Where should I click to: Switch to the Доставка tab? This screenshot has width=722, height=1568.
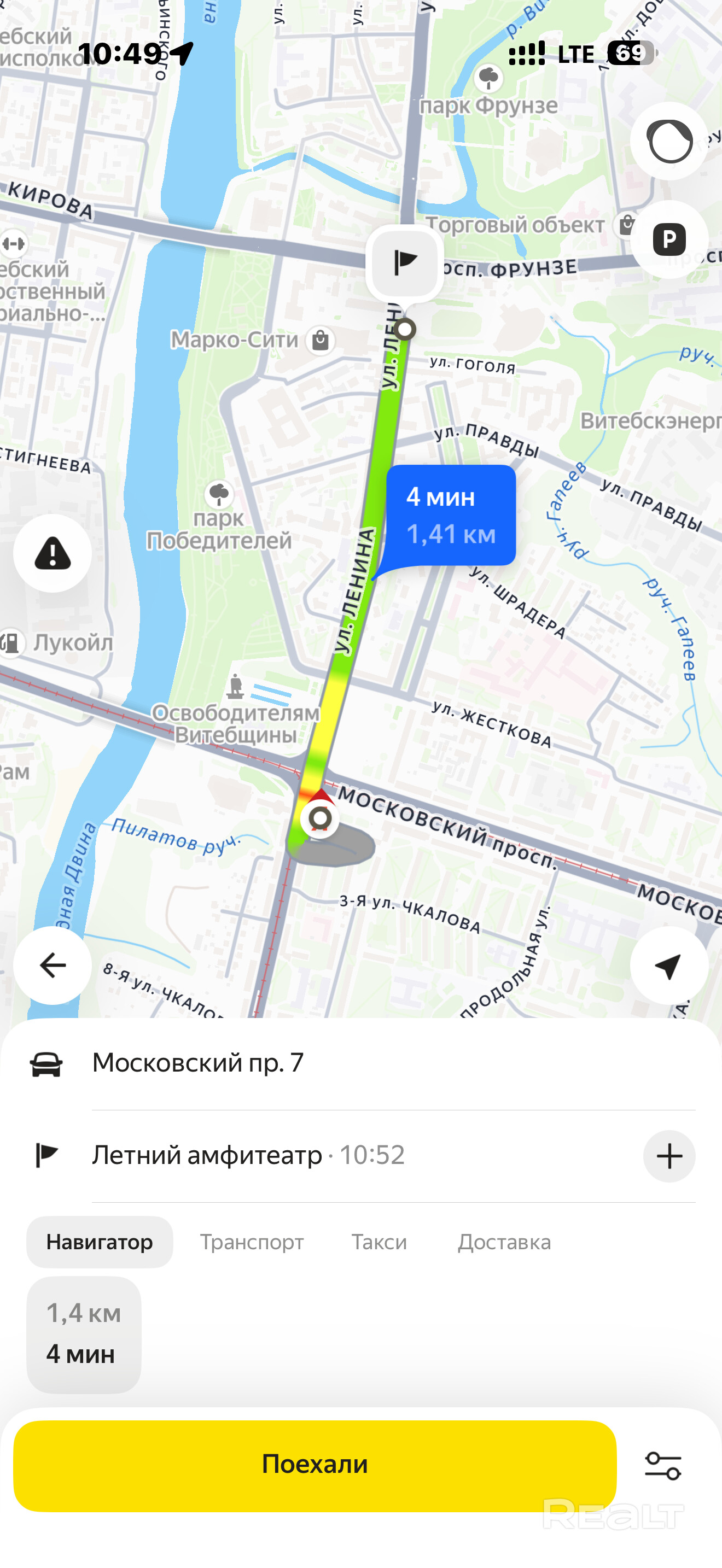[504, 1242]
